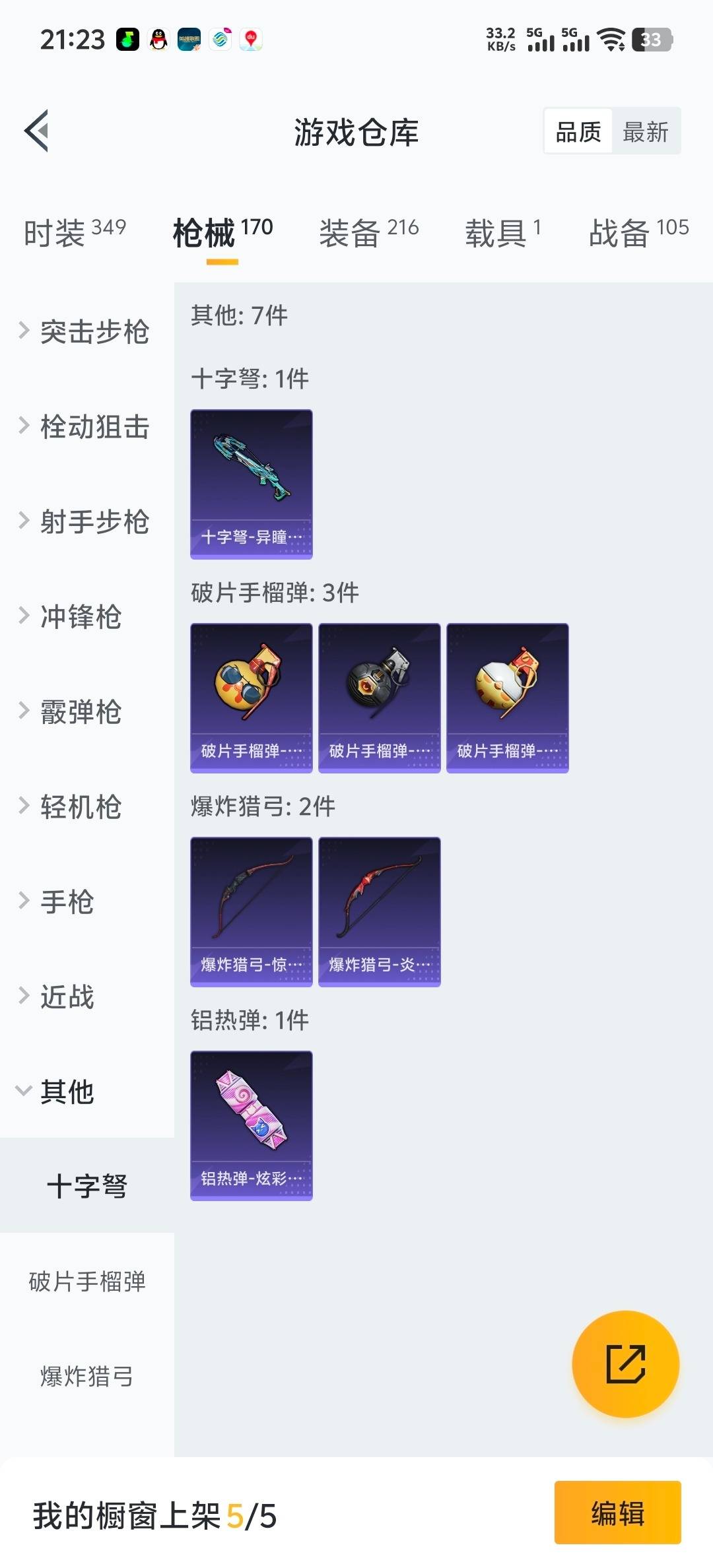This screenshot has width=713, height=1568.
Task: Switch sorting to 最新
Action: coord(645,131)
